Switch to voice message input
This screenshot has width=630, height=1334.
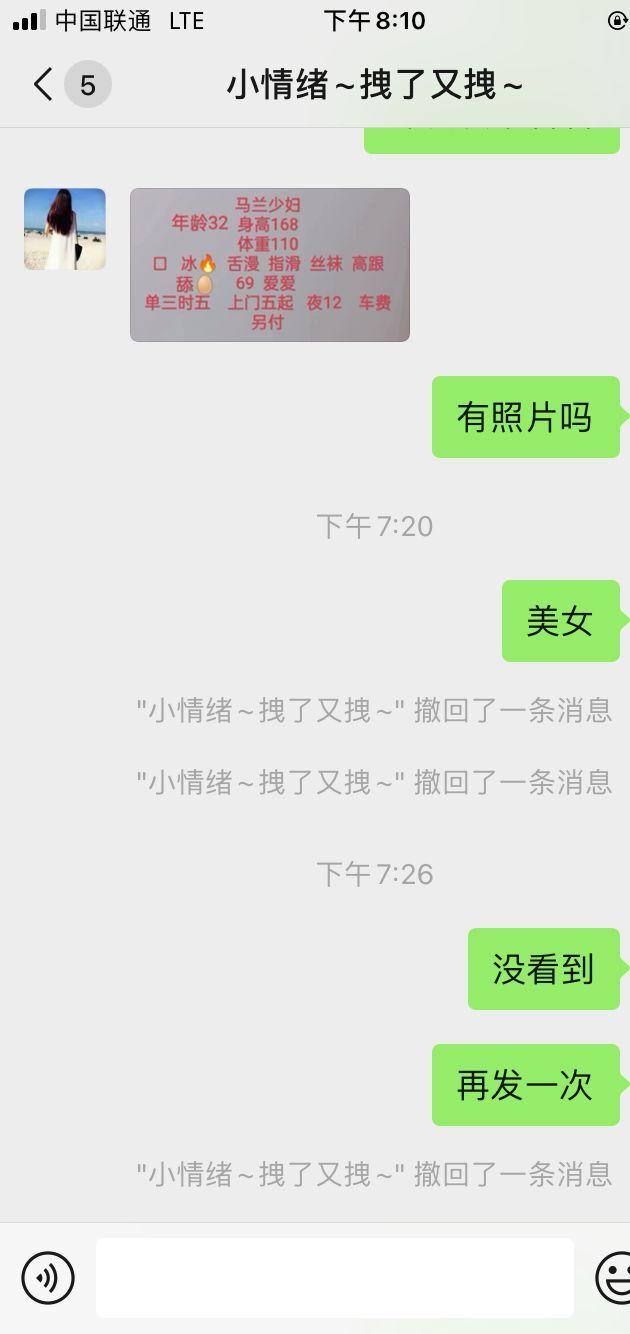click(48, 1277)
